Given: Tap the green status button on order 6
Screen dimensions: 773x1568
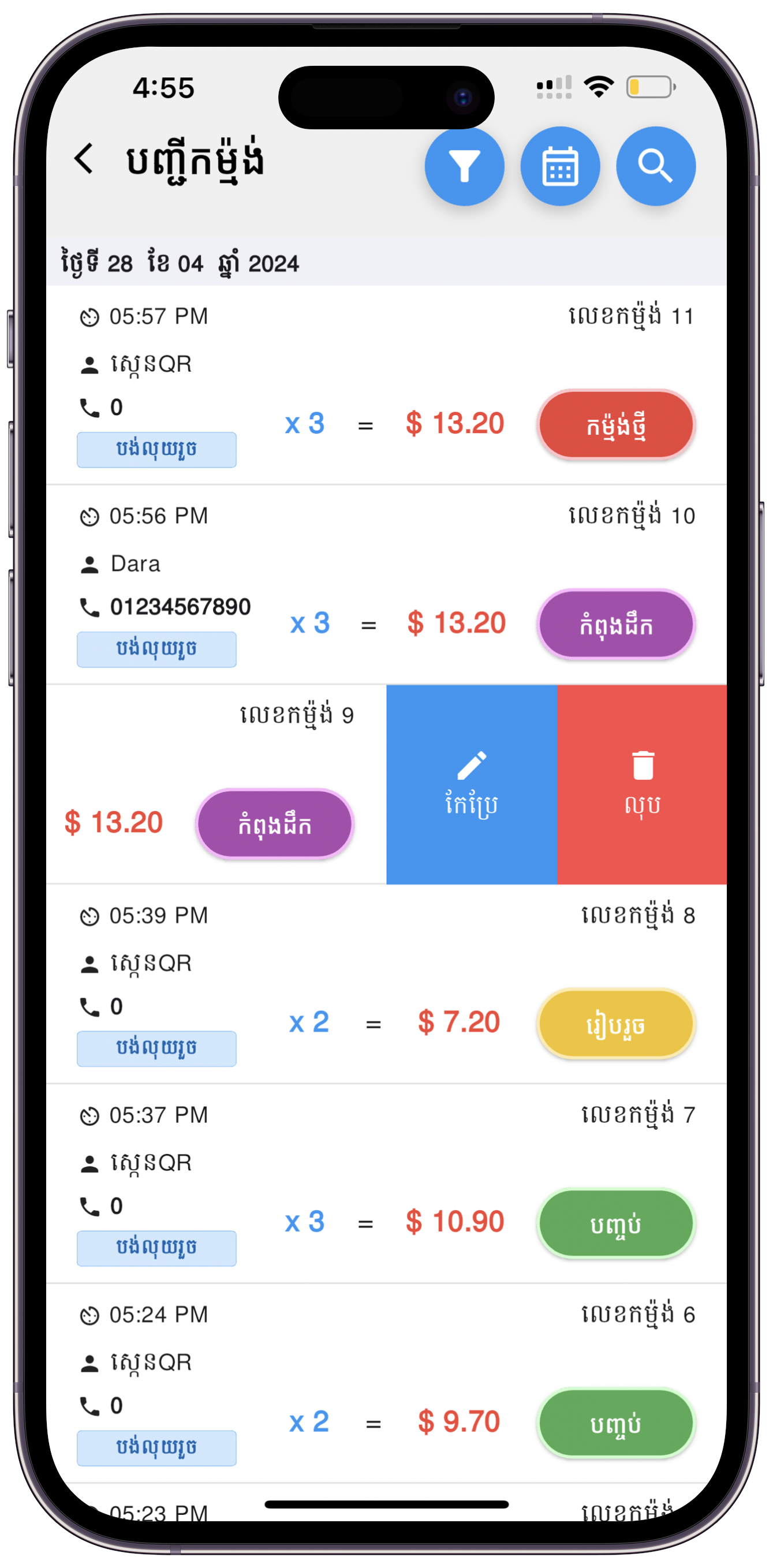Looking at the screenshot, I should (616, 1423).
